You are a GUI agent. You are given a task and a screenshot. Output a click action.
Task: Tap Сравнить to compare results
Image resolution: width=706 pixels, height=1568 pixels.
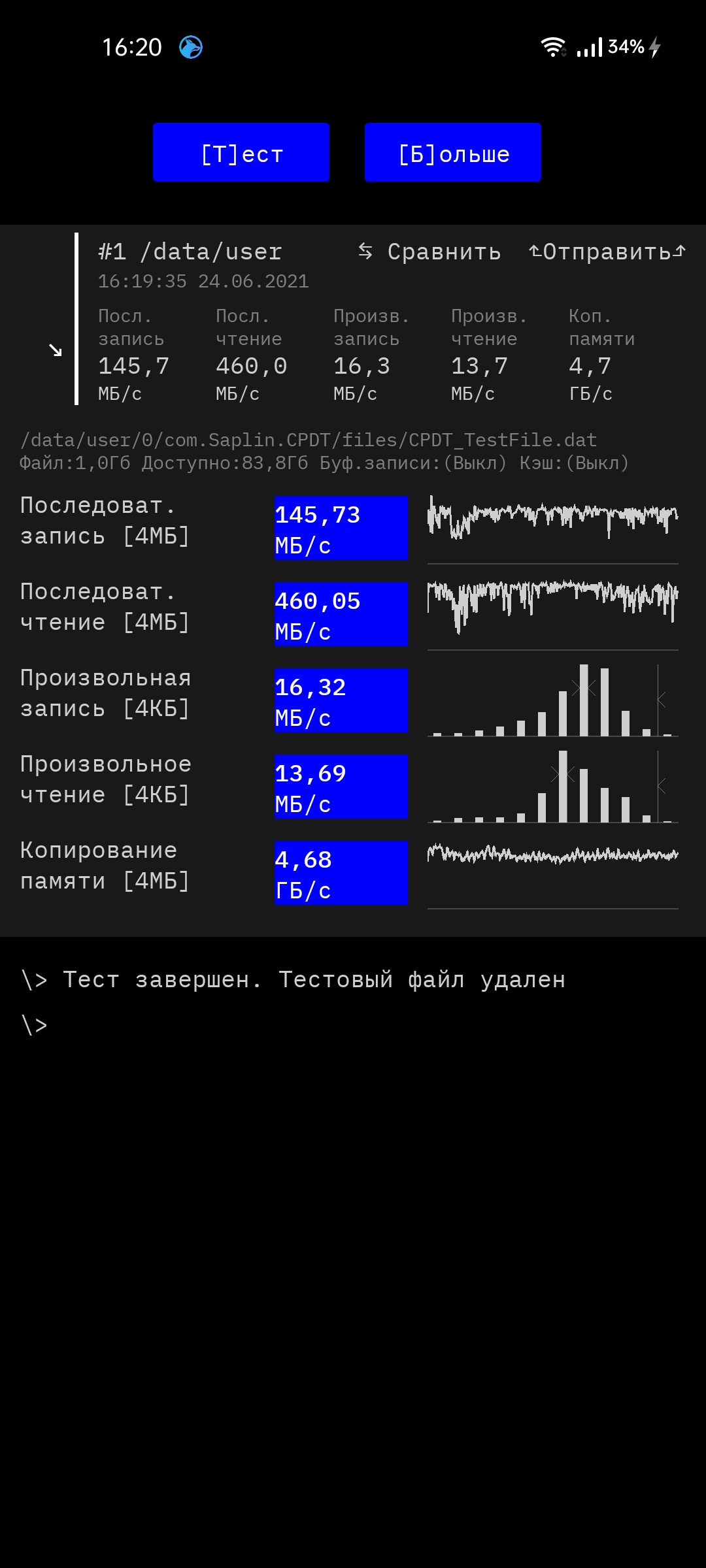(429, 252)
